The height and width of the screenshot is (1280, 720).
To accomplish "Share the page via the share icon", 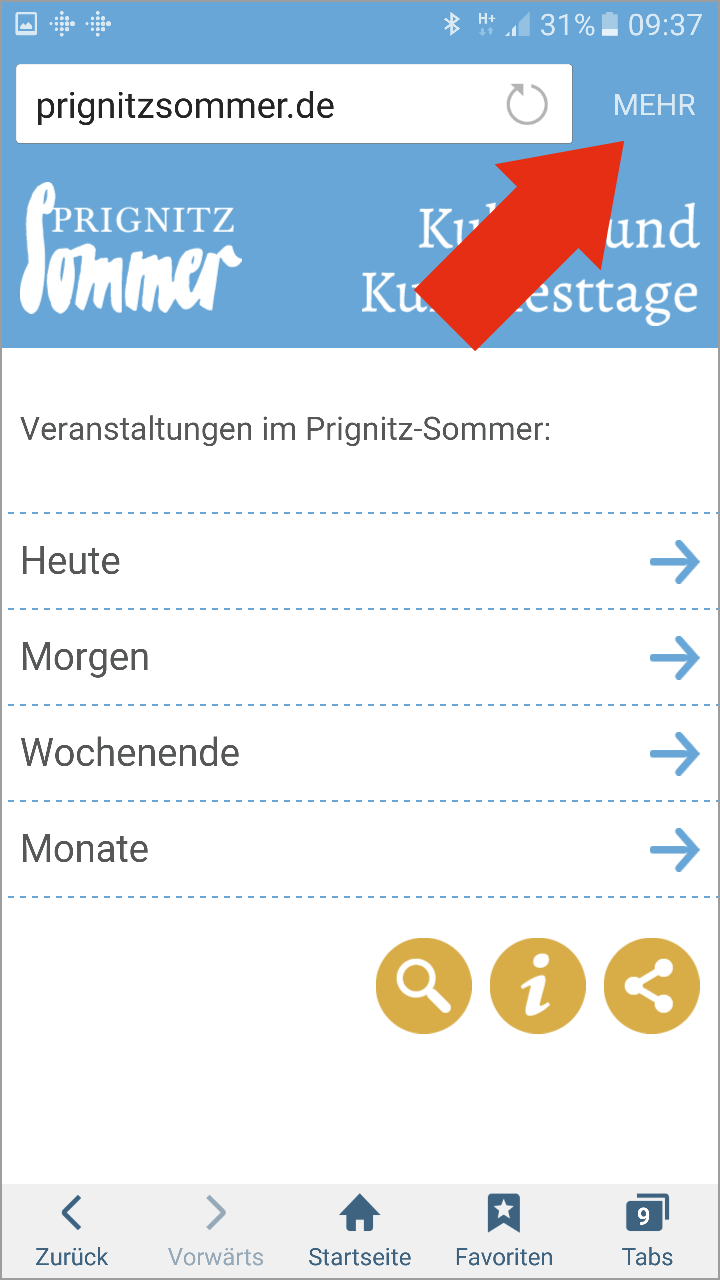I will point(652,985).
